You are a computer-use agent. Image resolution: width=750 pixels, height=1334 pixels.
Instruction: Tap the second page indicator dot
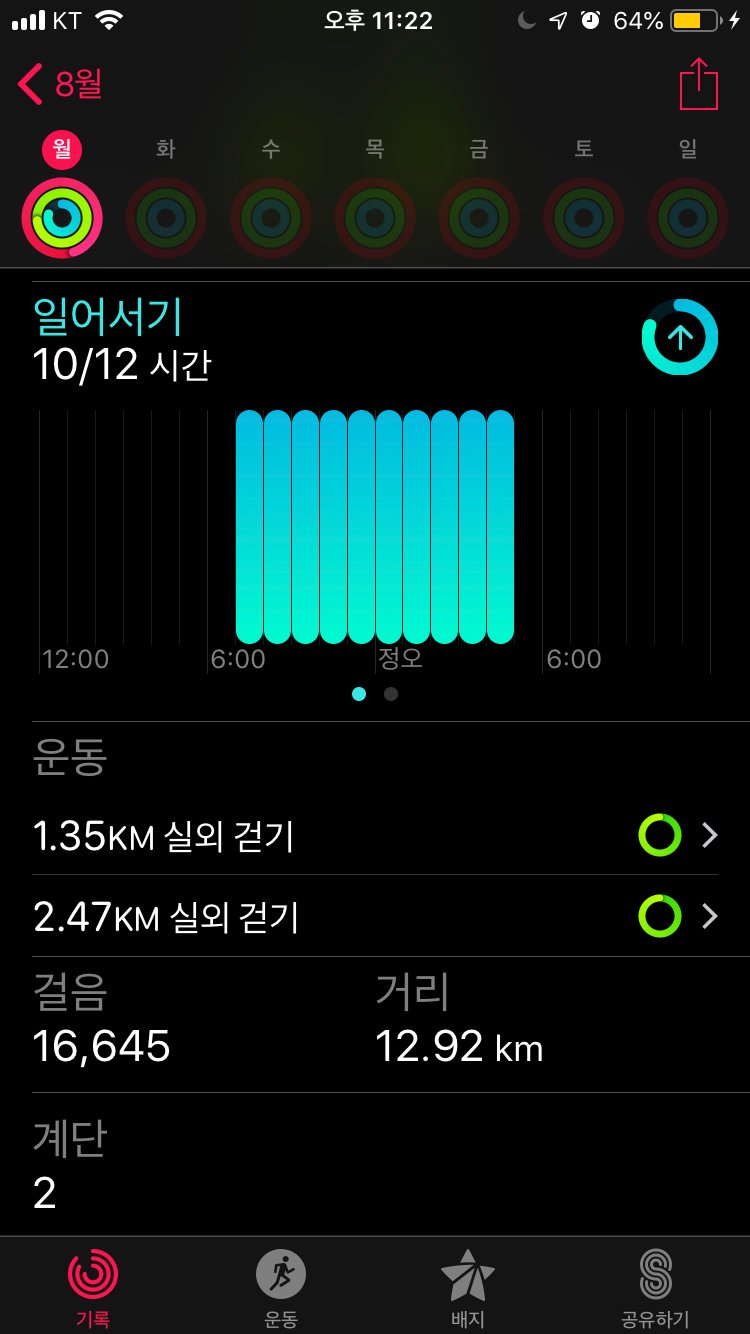tap(391, 693)
